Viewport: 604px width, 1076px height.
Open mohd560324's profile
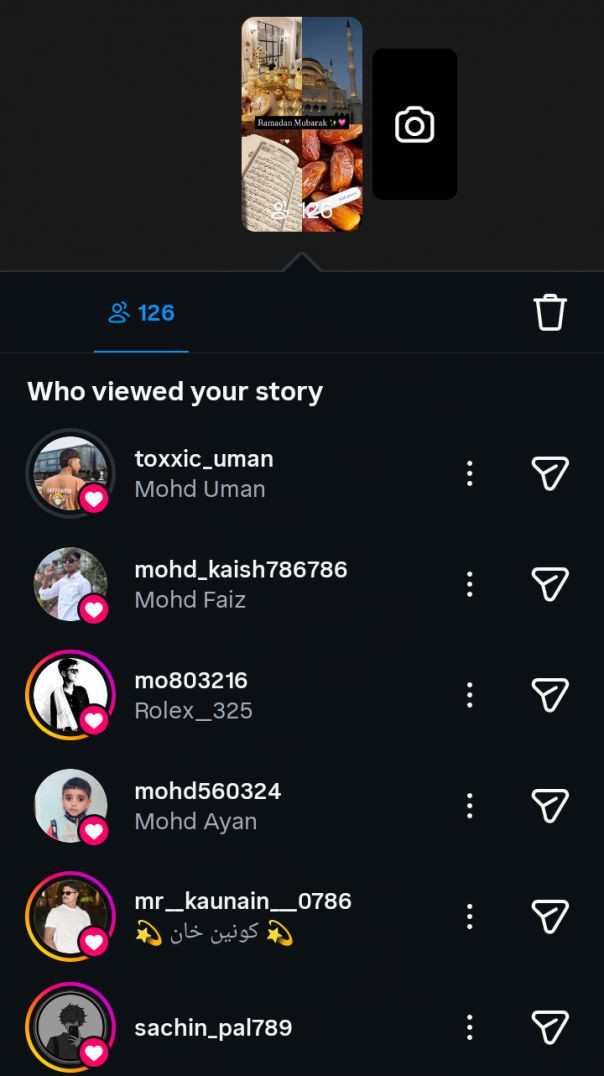pos(207,791)
